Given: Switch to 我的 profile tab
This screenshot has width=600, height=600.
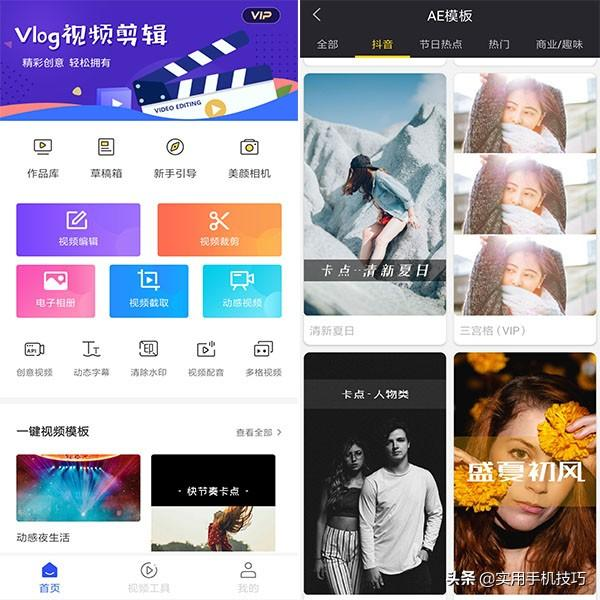Looking at the screenshot, I should [248, 577].
